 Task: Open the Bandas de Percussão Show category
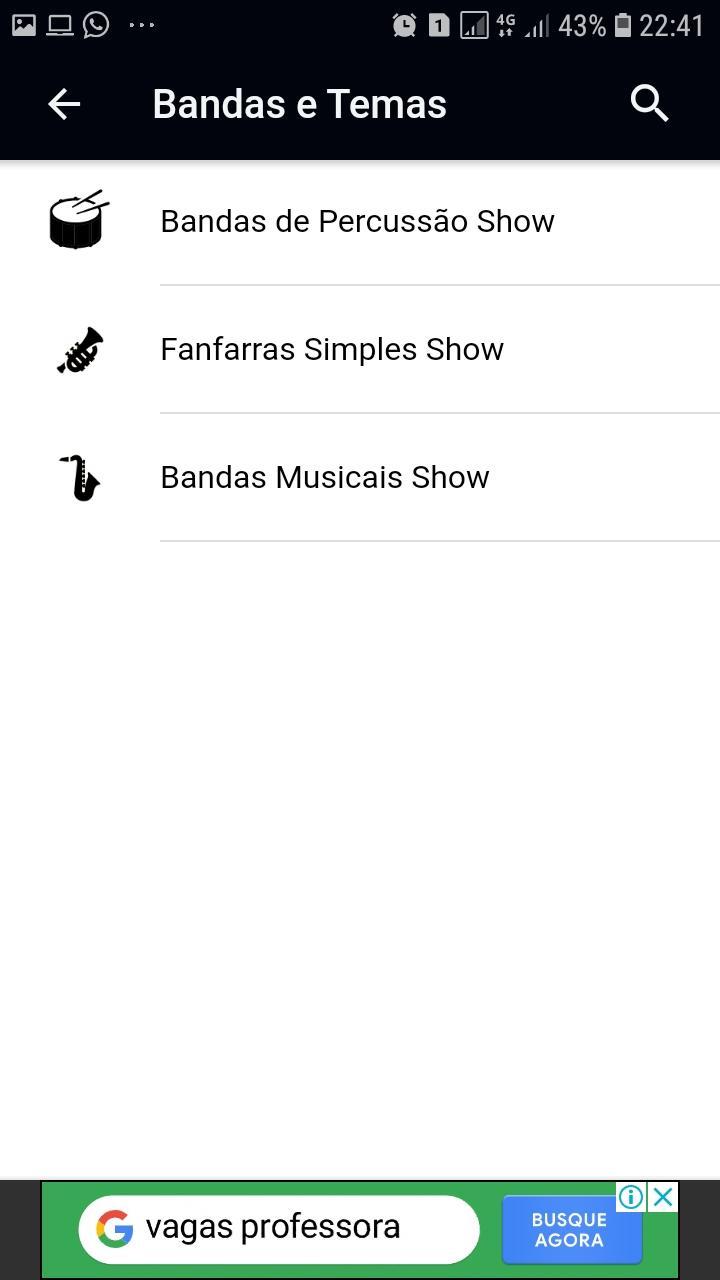(357, 221)
